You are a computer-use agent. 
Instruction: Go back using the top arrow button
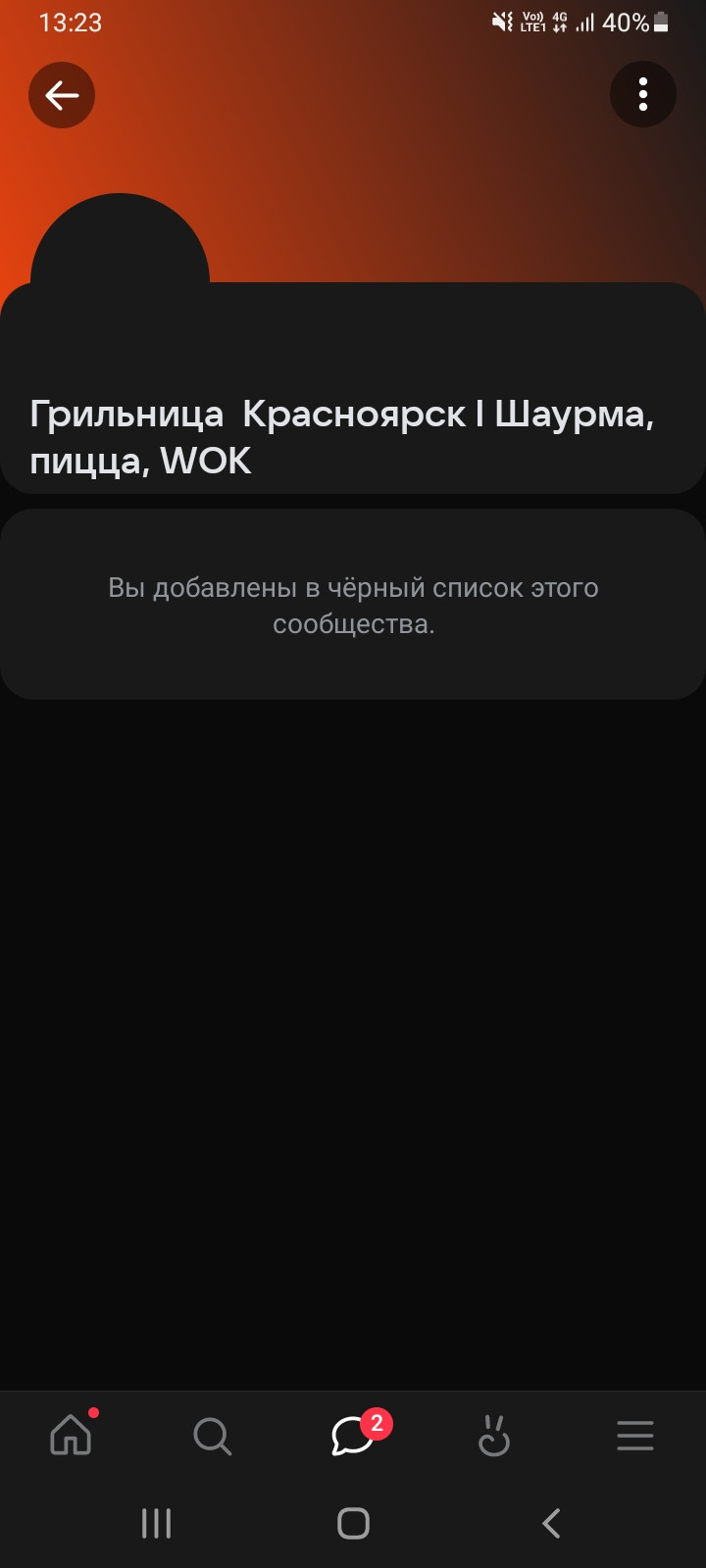coord(62,95)
